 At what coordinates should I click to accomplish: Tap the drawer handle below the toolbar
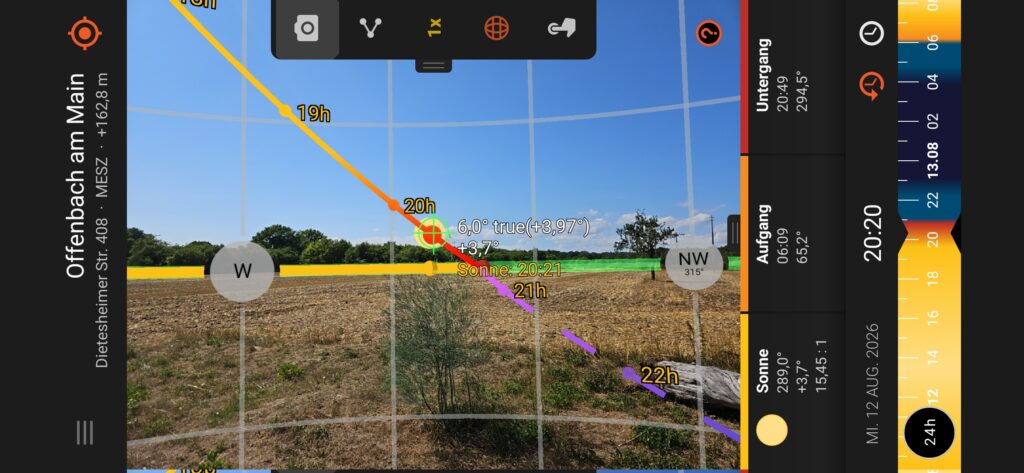click(434, 65)
